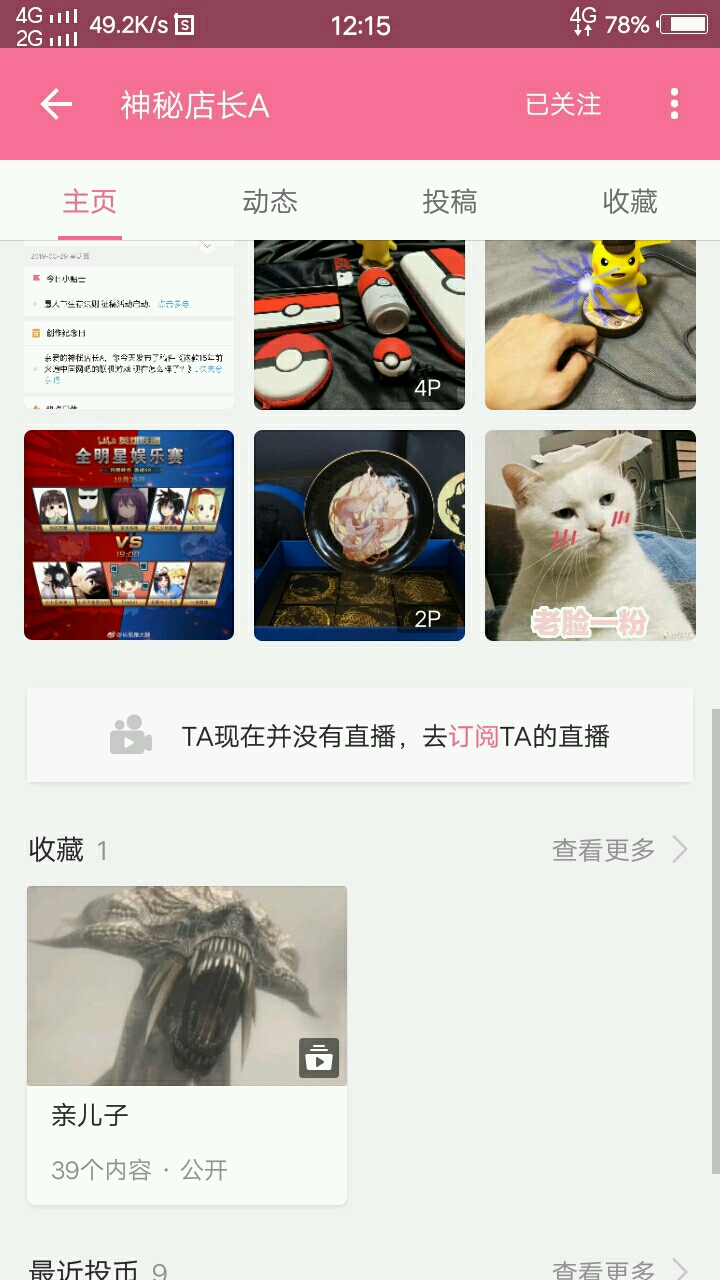Image resolution: width=720 pixels, height=1280 pixels.
Task: Open the 老脸一粉 white cat picture
Action: coord(590,535)
